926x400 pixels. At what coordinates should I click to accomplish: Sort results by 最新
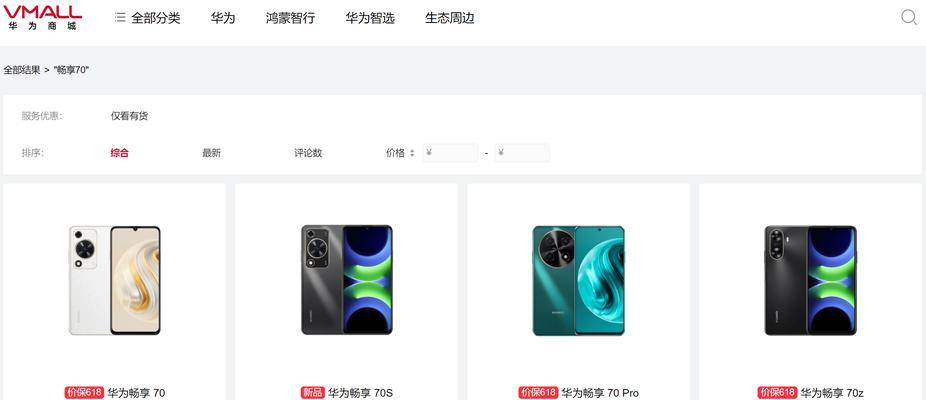211,153
